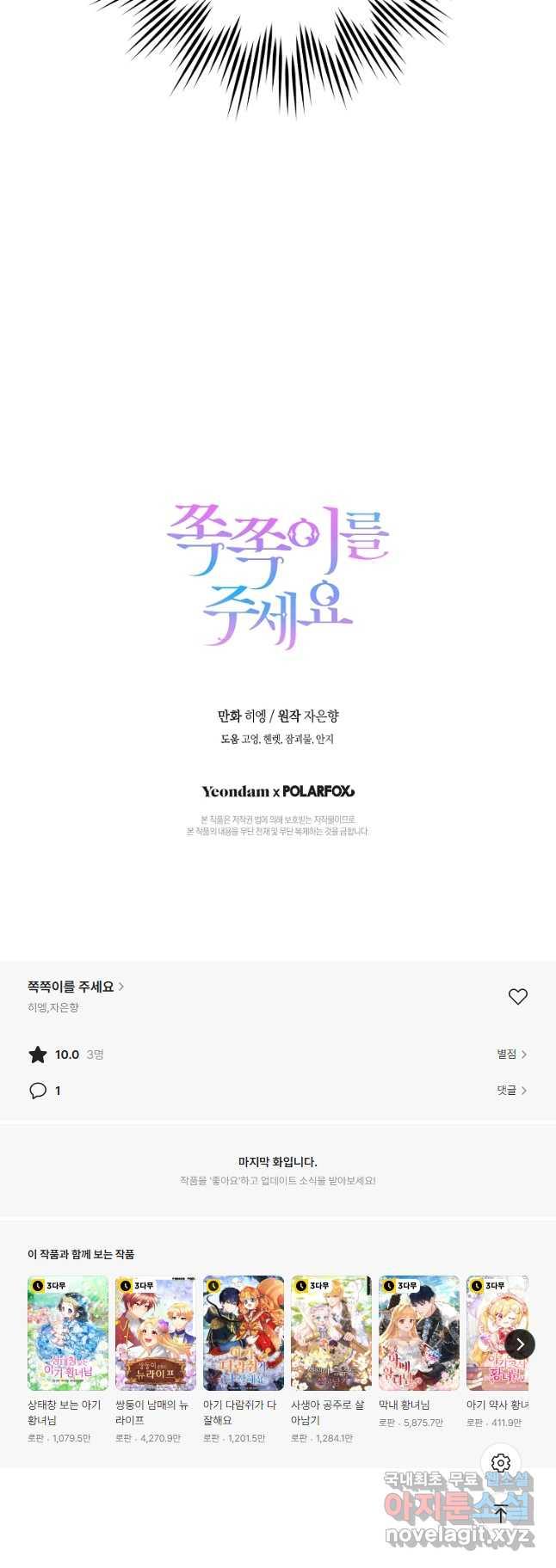Open the 별점 rating page
This screenshot has height=1568, width=556.
[511, 1054]
